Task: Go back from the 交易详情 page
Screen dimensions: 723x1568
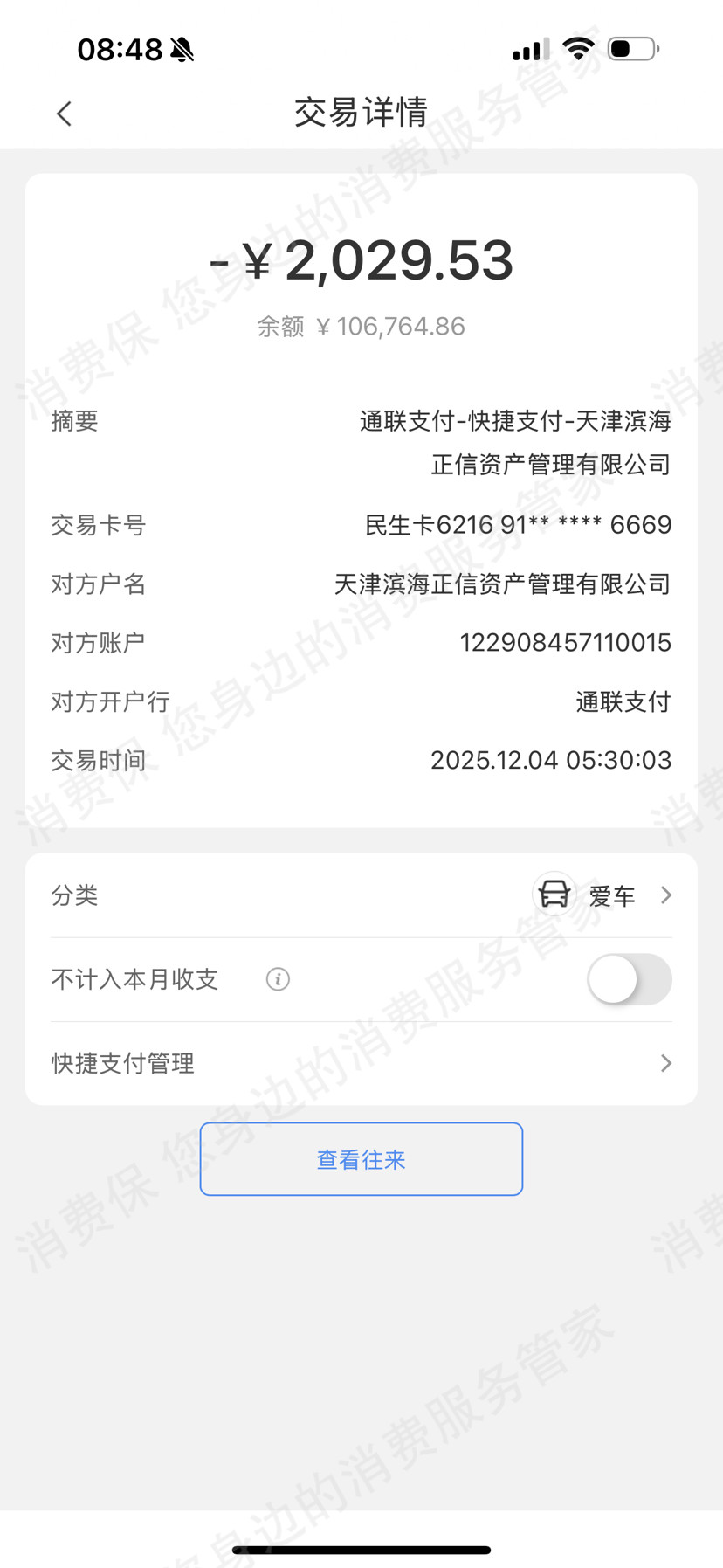Action: (64, 114)
